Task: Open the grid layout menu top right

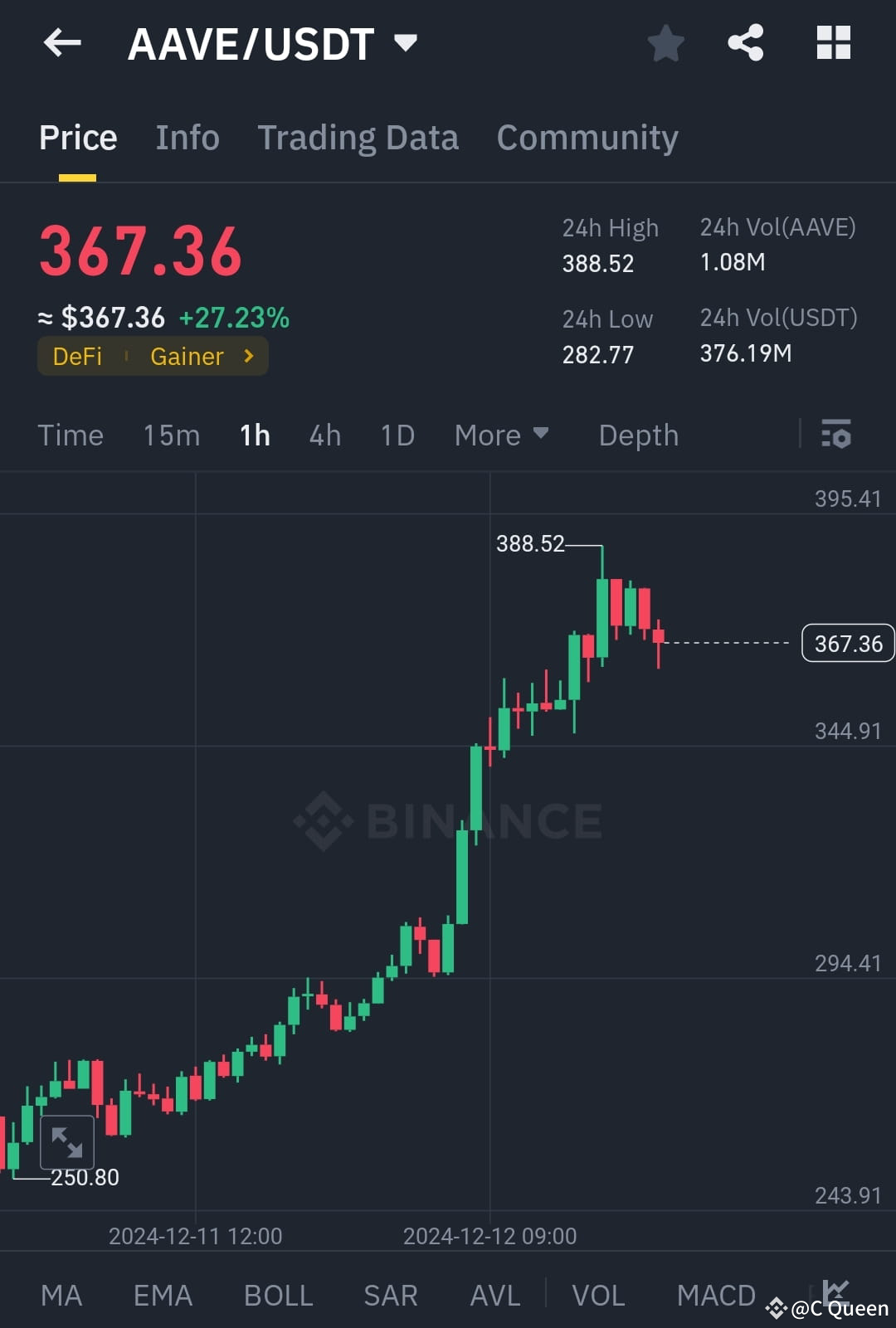Action: [x=833, y=43]
